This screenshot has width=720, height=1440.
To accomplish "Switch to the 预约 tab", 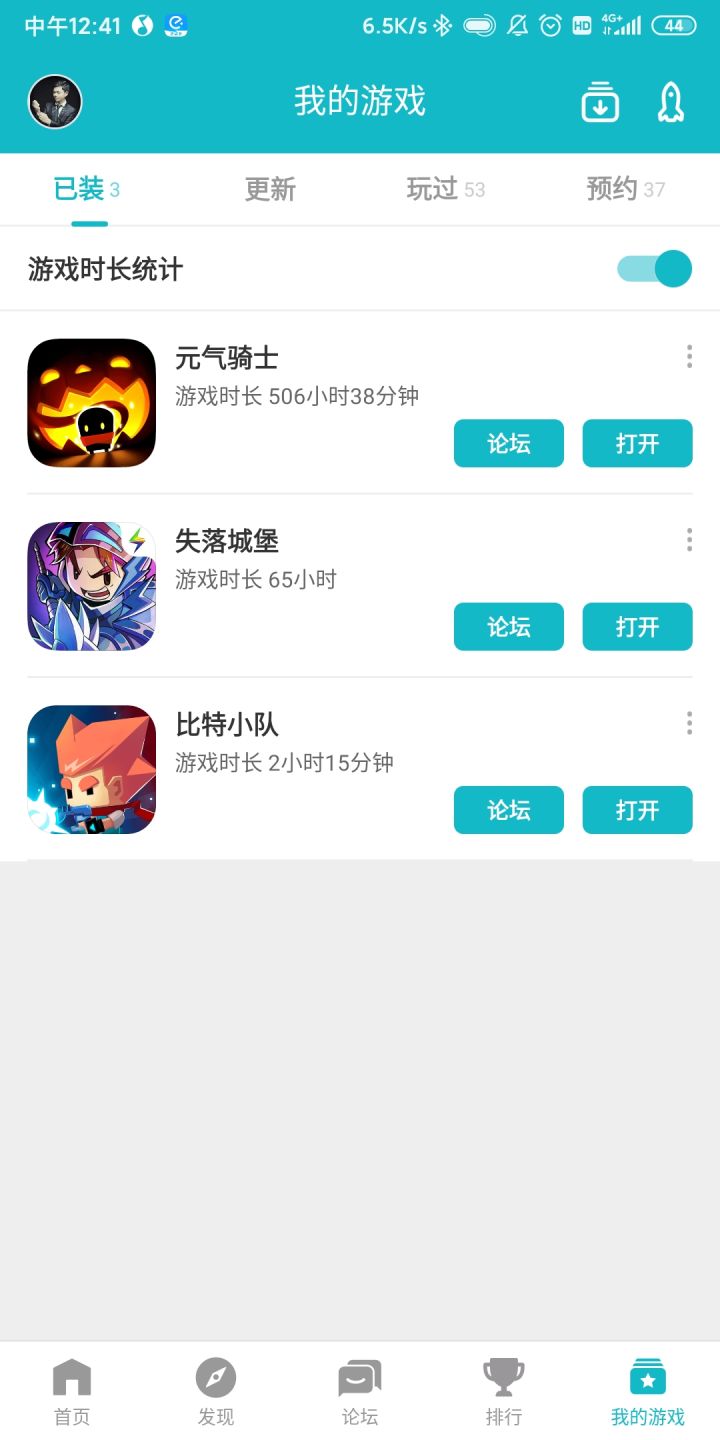I will (626, 189).
